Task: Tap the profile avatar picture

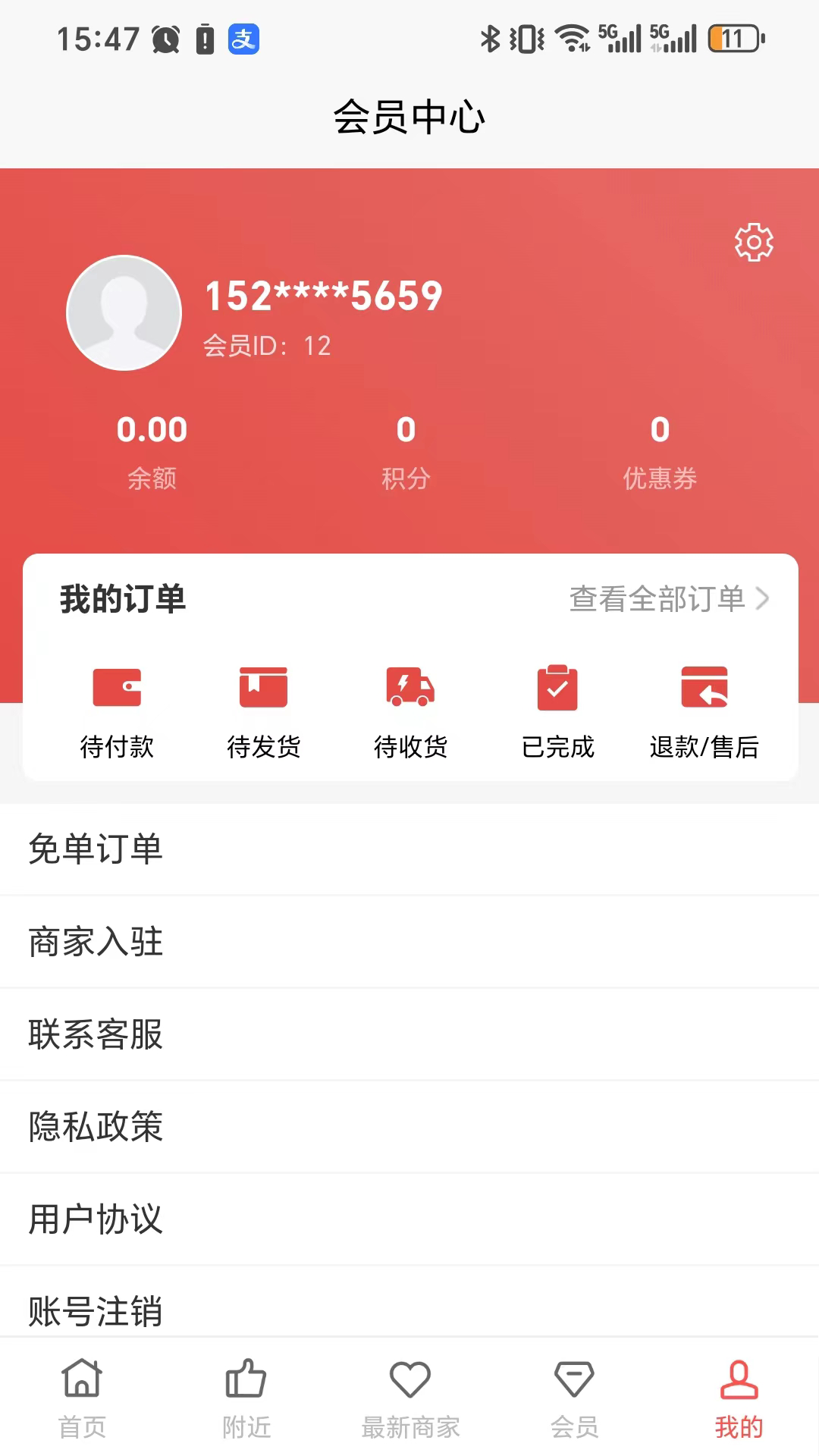Action: coord(124,312)
